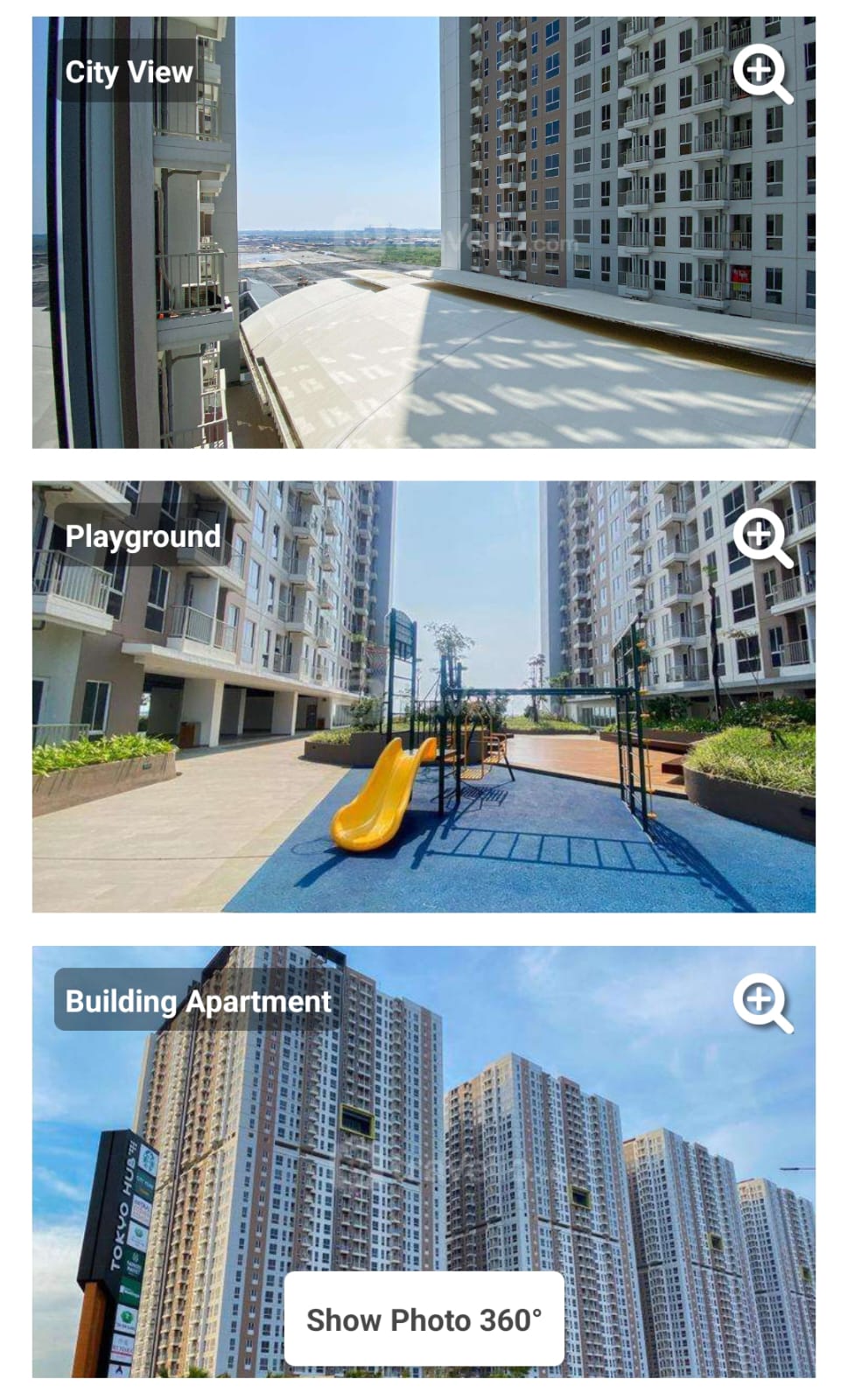Zoom into the City View photo
Screen dimensions: 848x1400
click(761, 74)
